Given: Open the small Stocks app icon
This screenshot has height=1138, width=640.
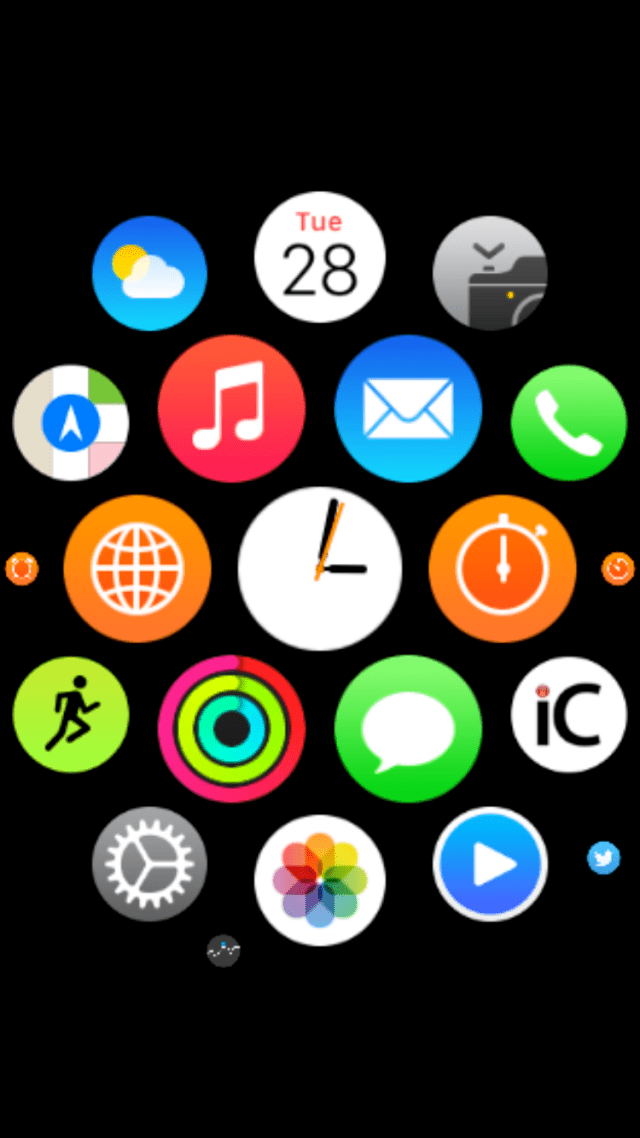Looking at the screenshot, I should (223, 950).
